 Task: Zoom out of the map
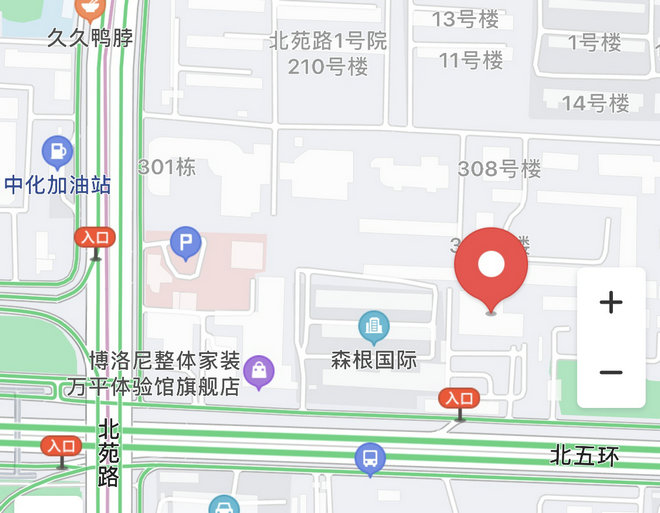(x=610, y=373)
